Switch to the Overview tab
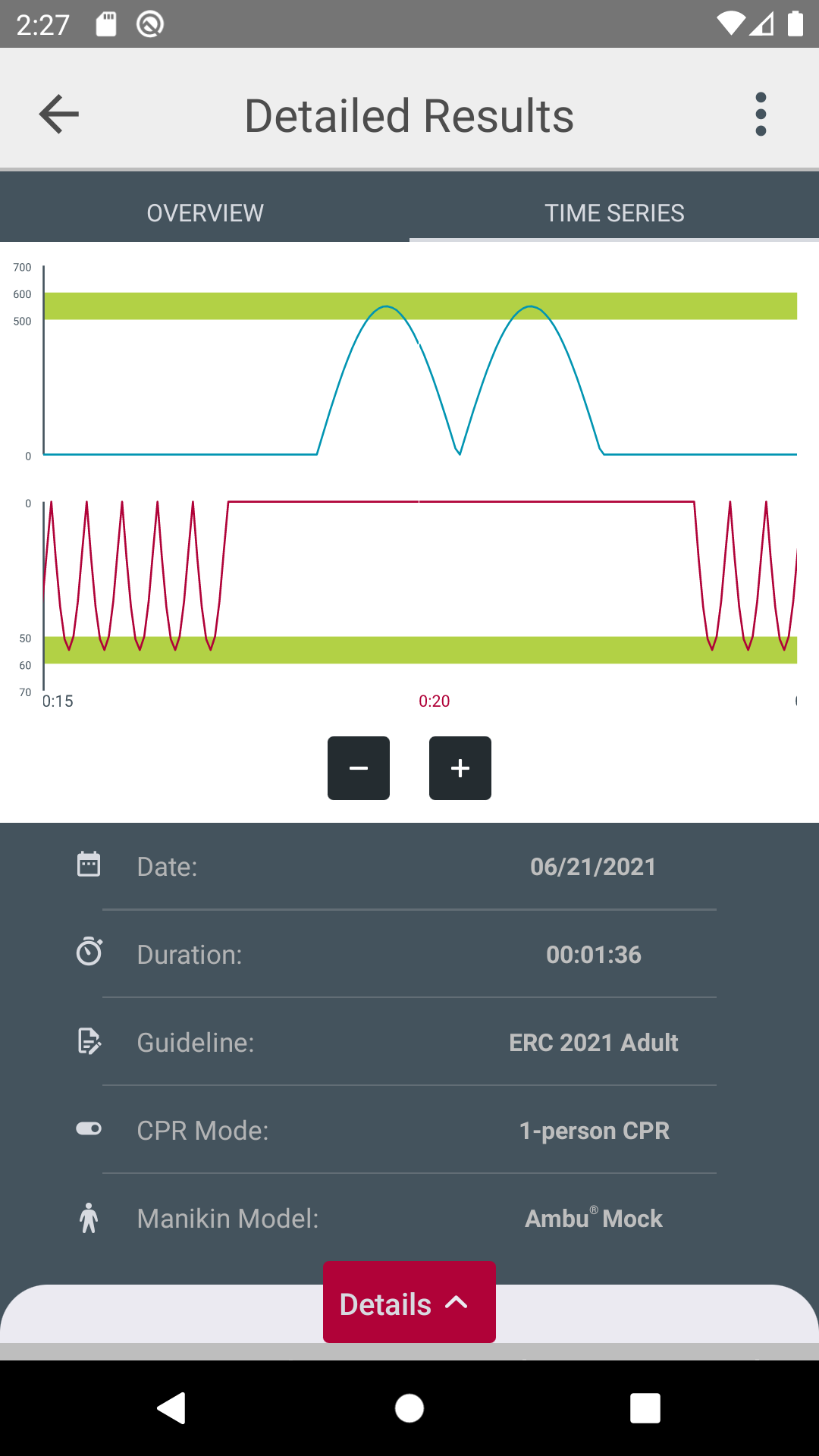The width and height of the screenshot is (819, 1456). click(x=205, y=212)
